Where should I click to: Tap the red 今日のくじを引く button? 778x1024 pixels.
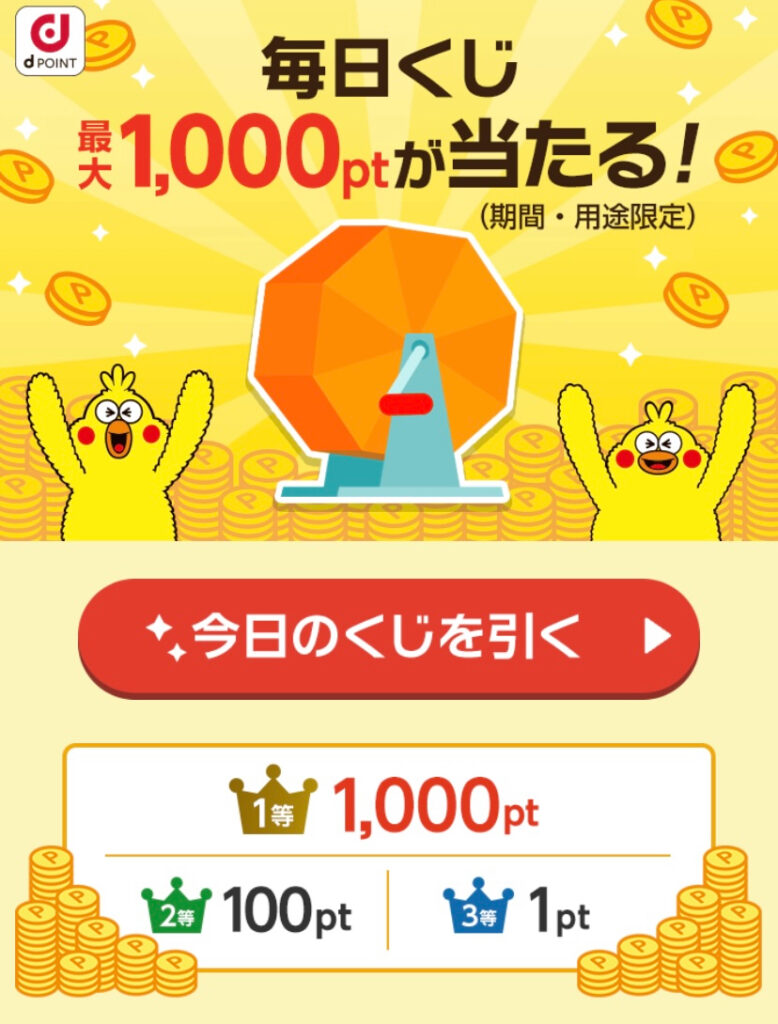click(x=388, y=636)
